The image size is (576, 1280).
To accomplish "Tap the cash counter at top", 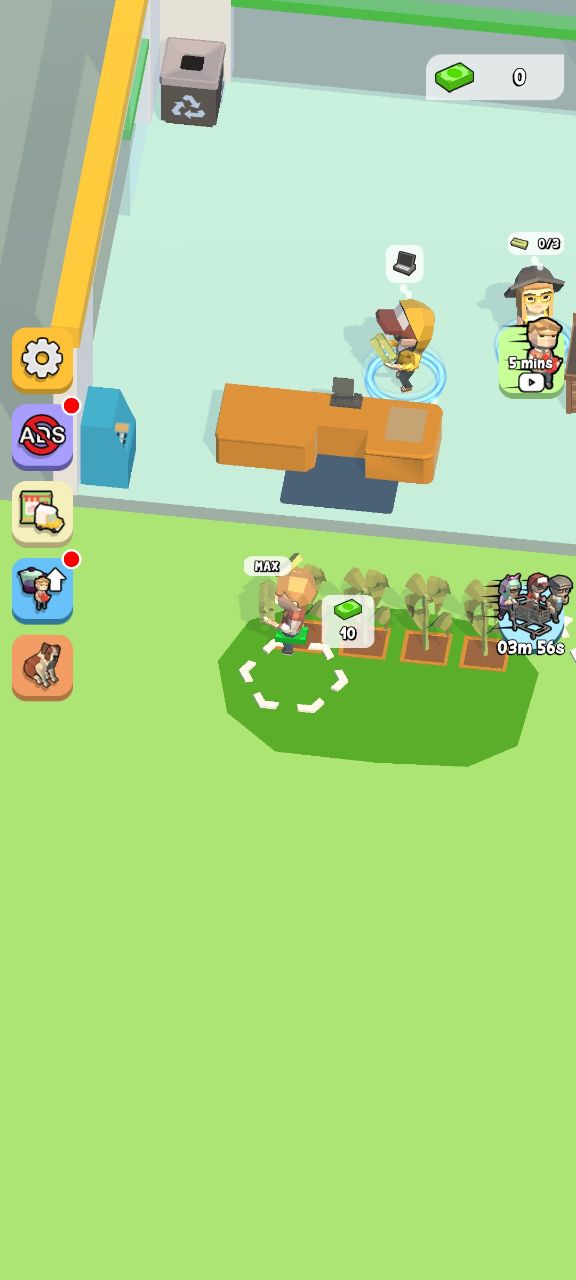I will pyautogui.click(x=495, y=77).
